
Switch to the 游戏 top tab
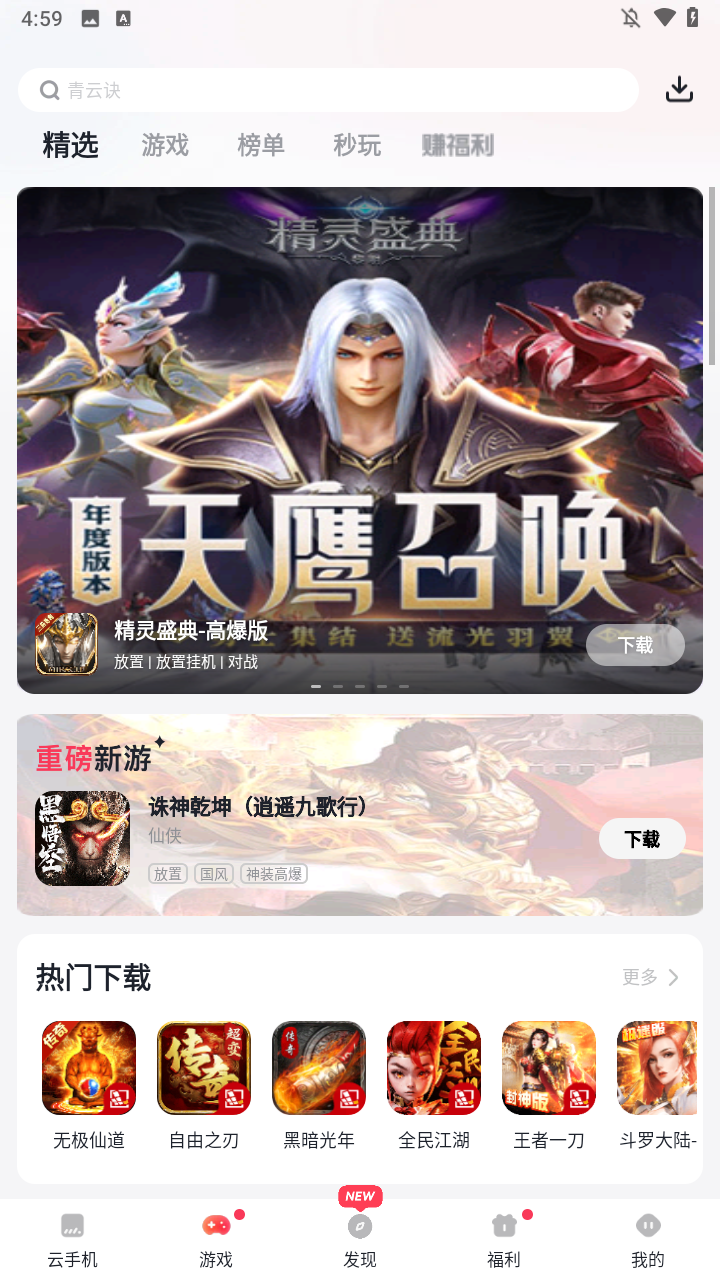pyautogui.click(x=165, y=145)
